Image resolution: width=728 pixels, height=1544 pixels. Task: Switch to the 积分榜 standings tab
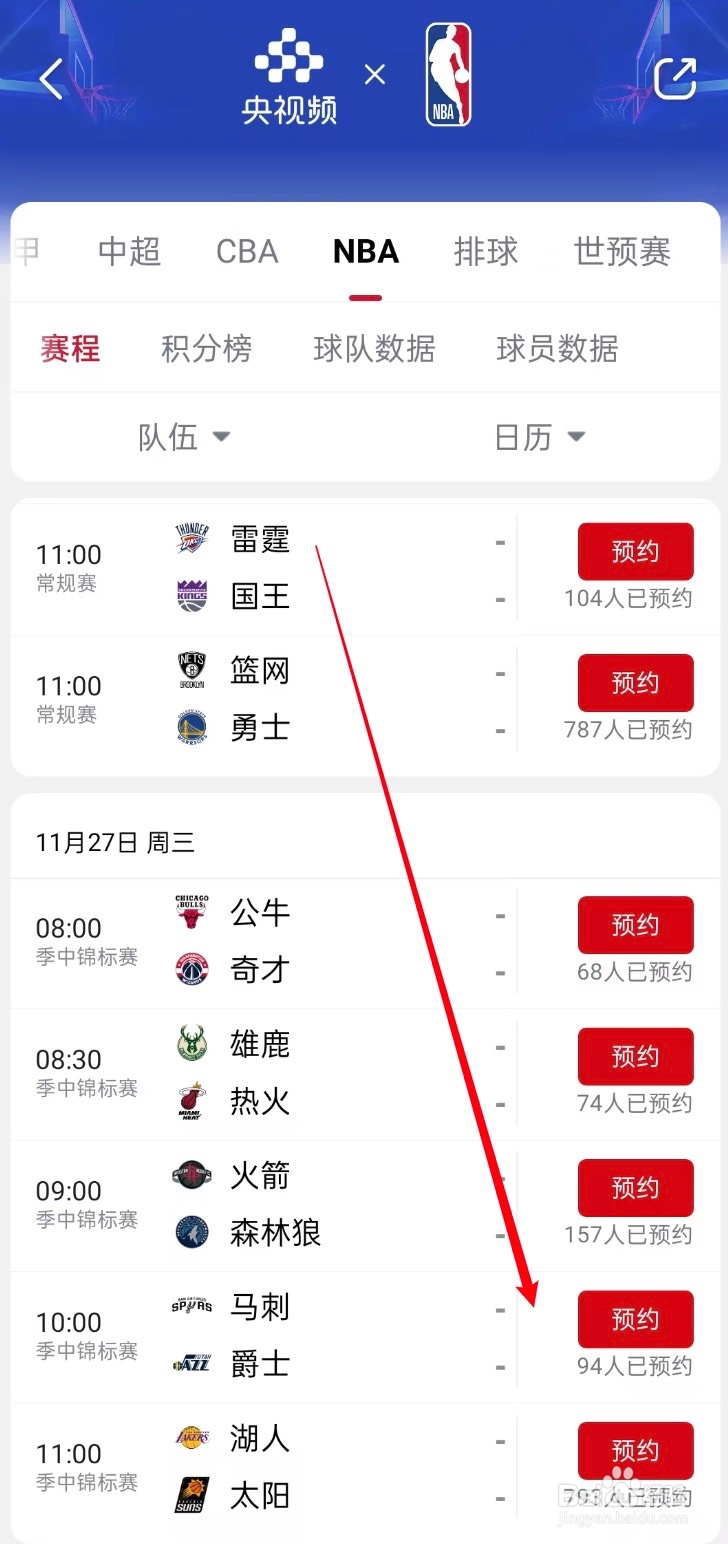(206, 350)
